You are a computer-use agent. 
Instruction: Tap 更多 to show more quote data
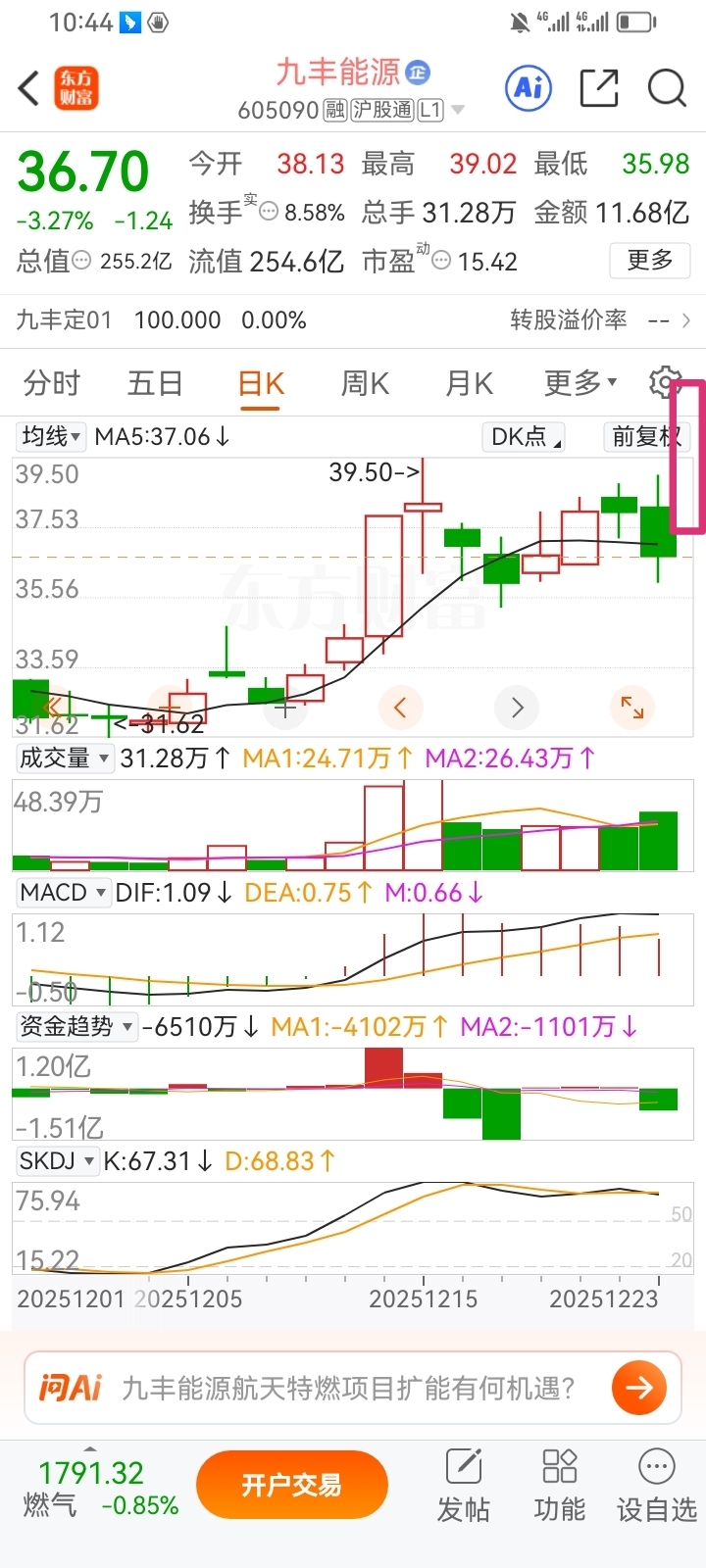pos(650,260)
